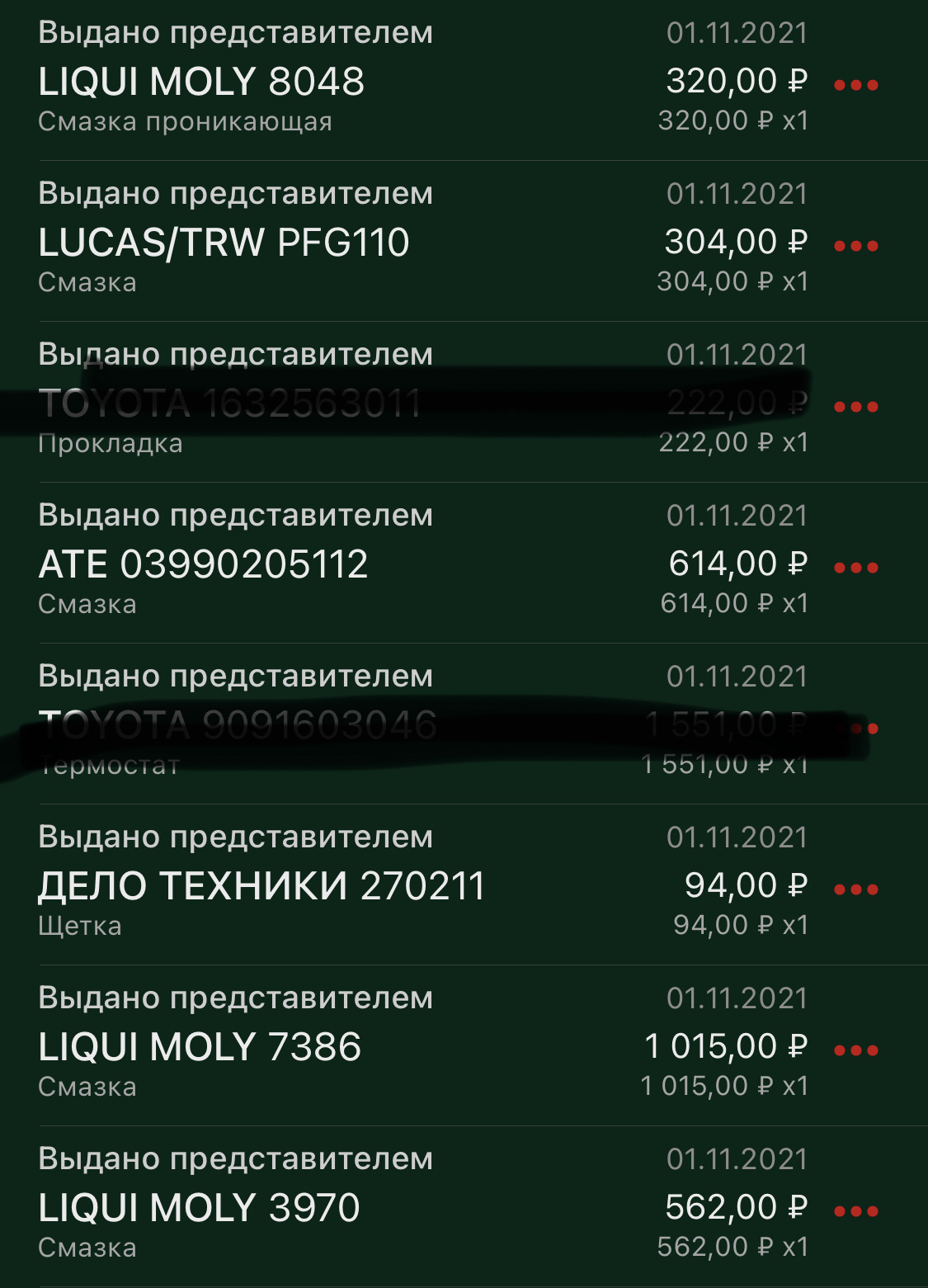The image size is (928, 1288).
Task: Open the three-dot menu for ATE 03990205112
Action: pyautogui.click(x=854, y=567)
